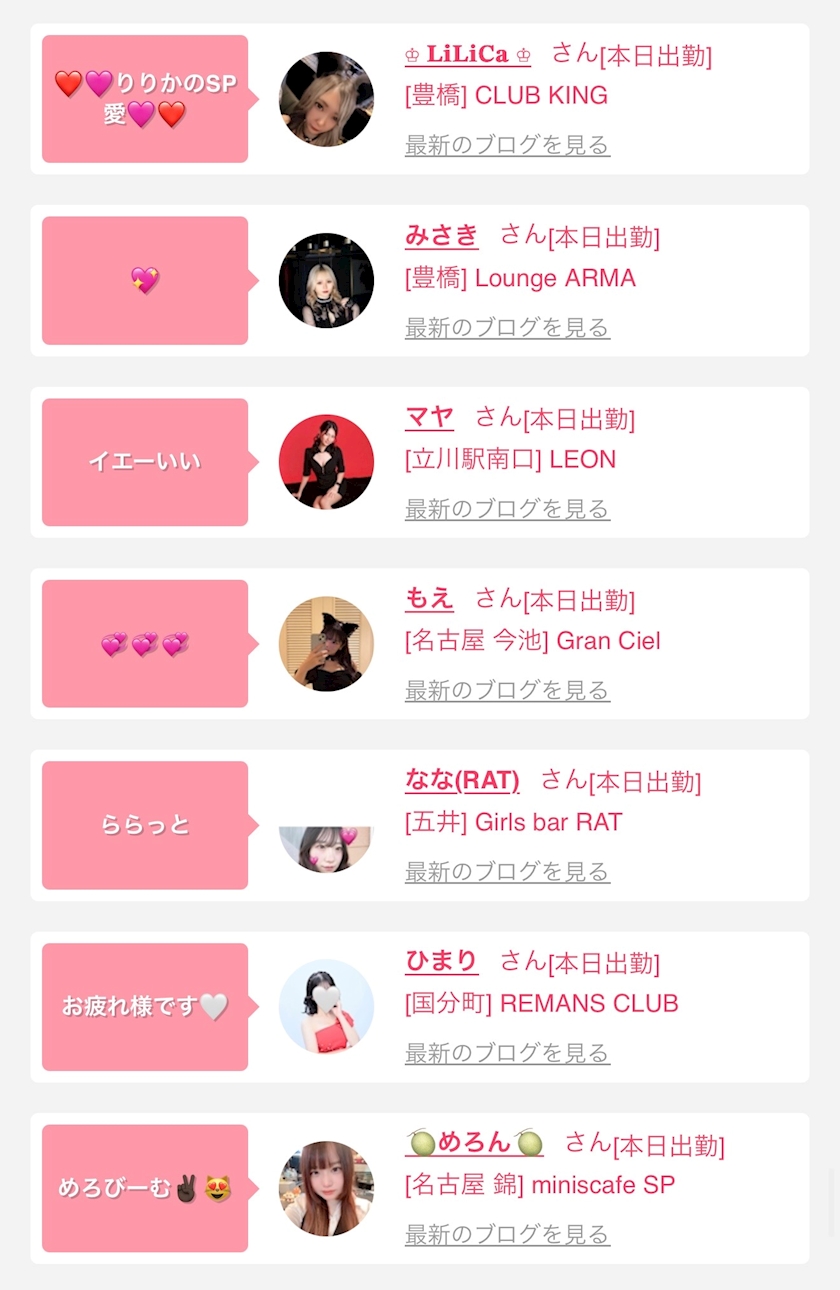Tap LiLiCa's round profile photo
This screenshot has height=1290, width=840.
326,99
